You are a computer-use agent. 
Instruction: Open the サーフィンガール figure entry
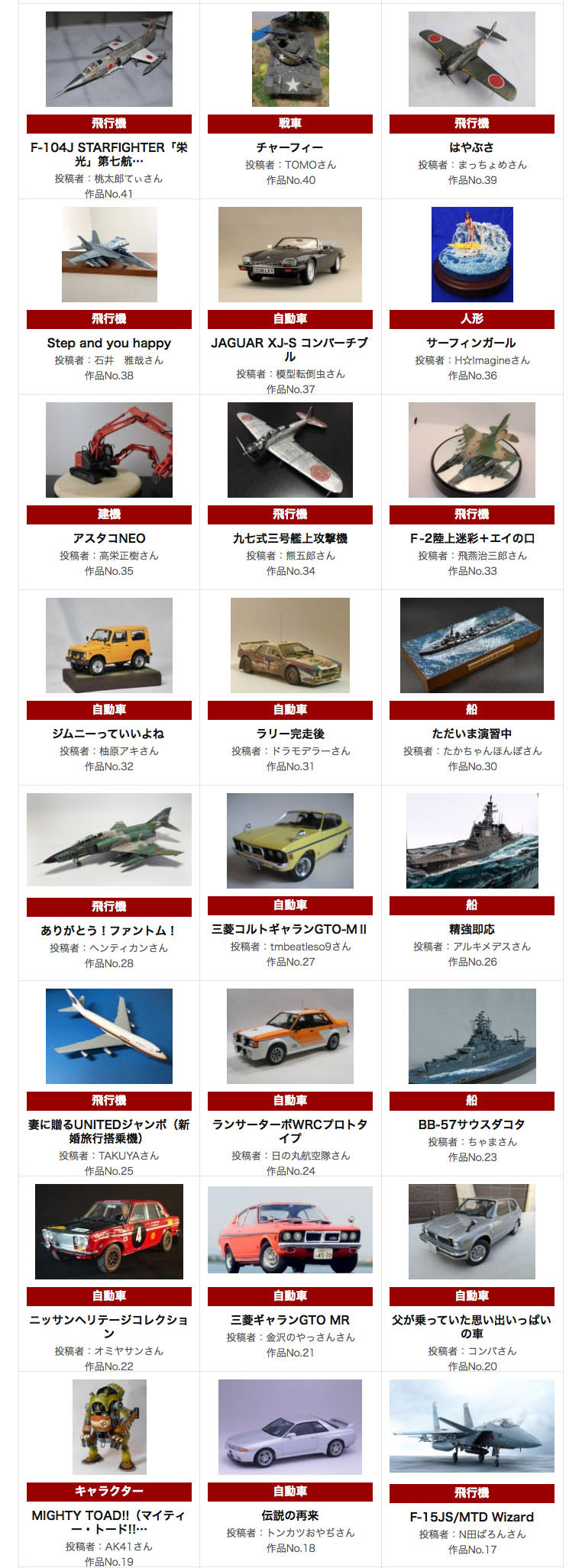click(x=471, y=343)
